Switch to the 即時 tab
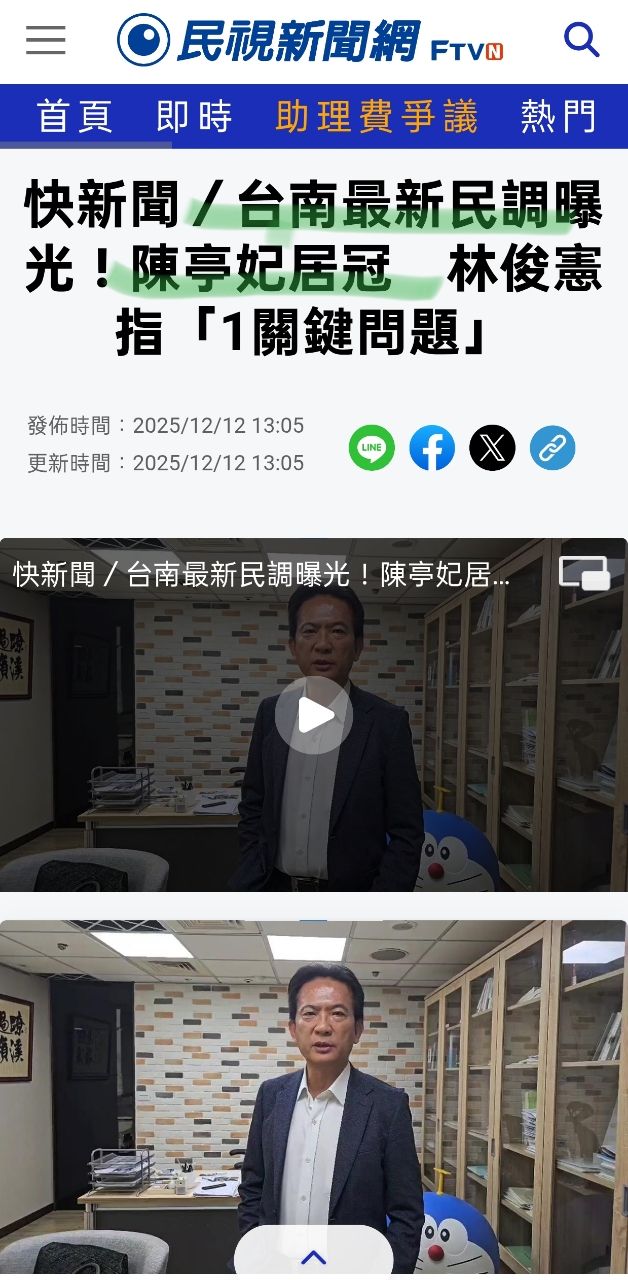 point(194,117)
